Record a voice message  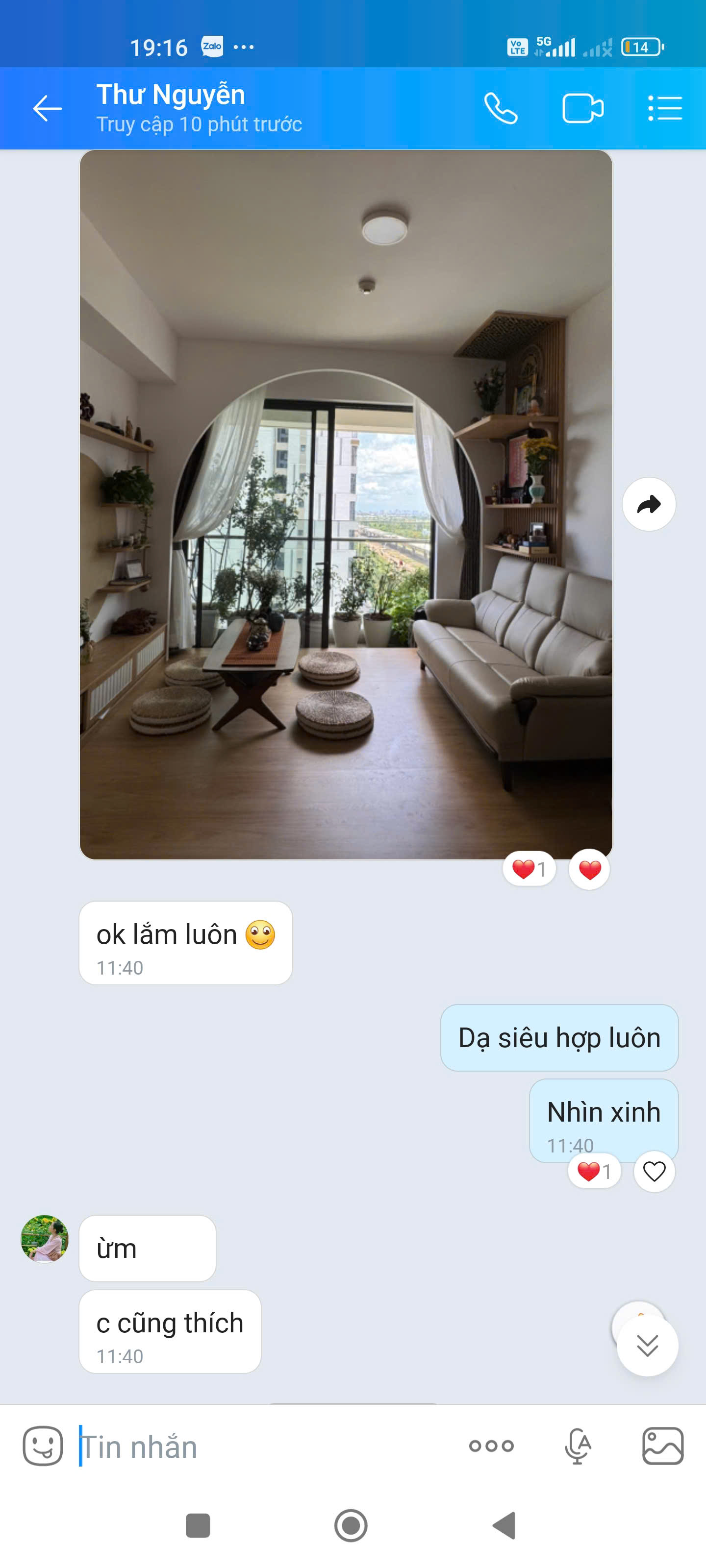577,1445
